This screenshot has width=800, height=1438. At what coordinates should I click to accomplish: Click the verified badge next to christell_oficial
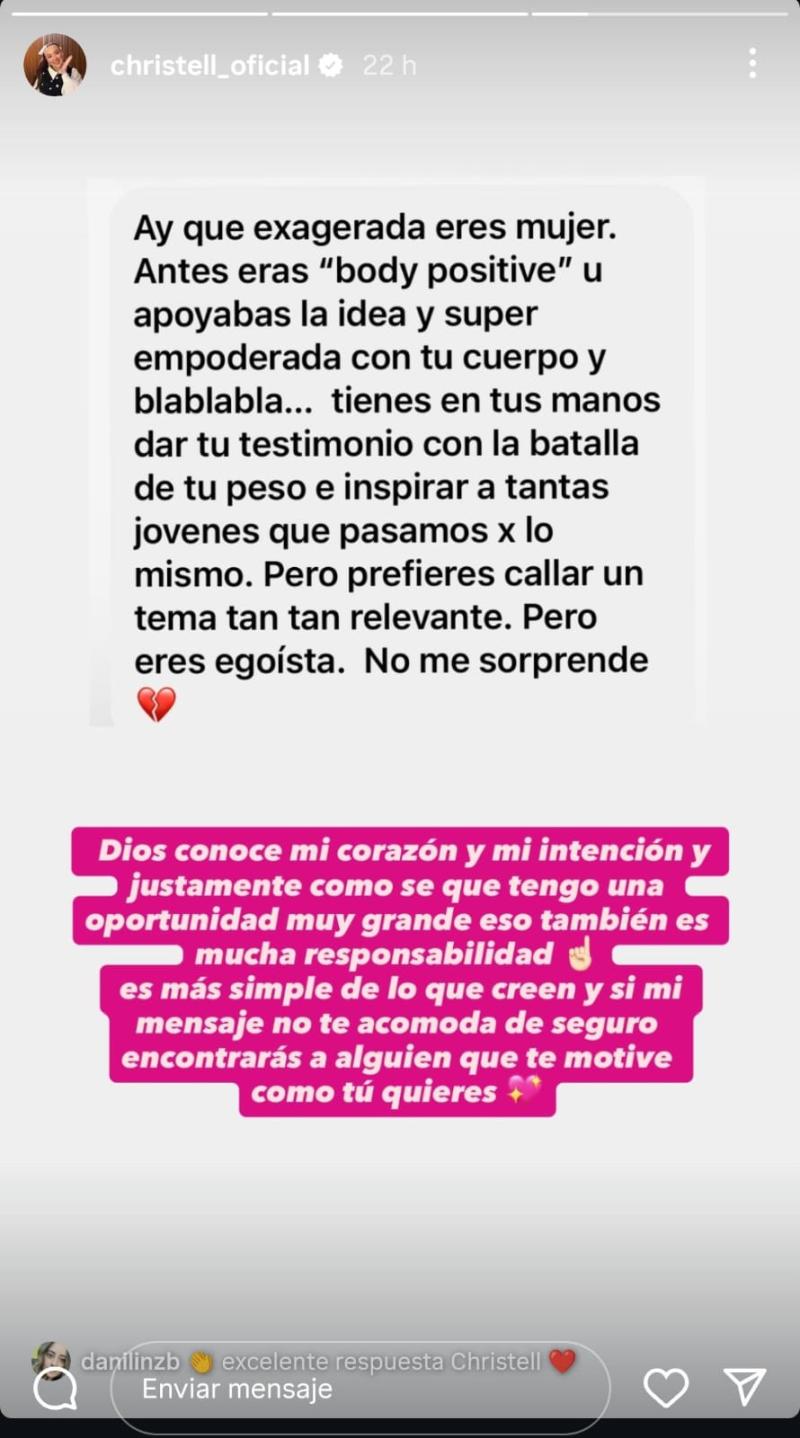click(330, 66)
